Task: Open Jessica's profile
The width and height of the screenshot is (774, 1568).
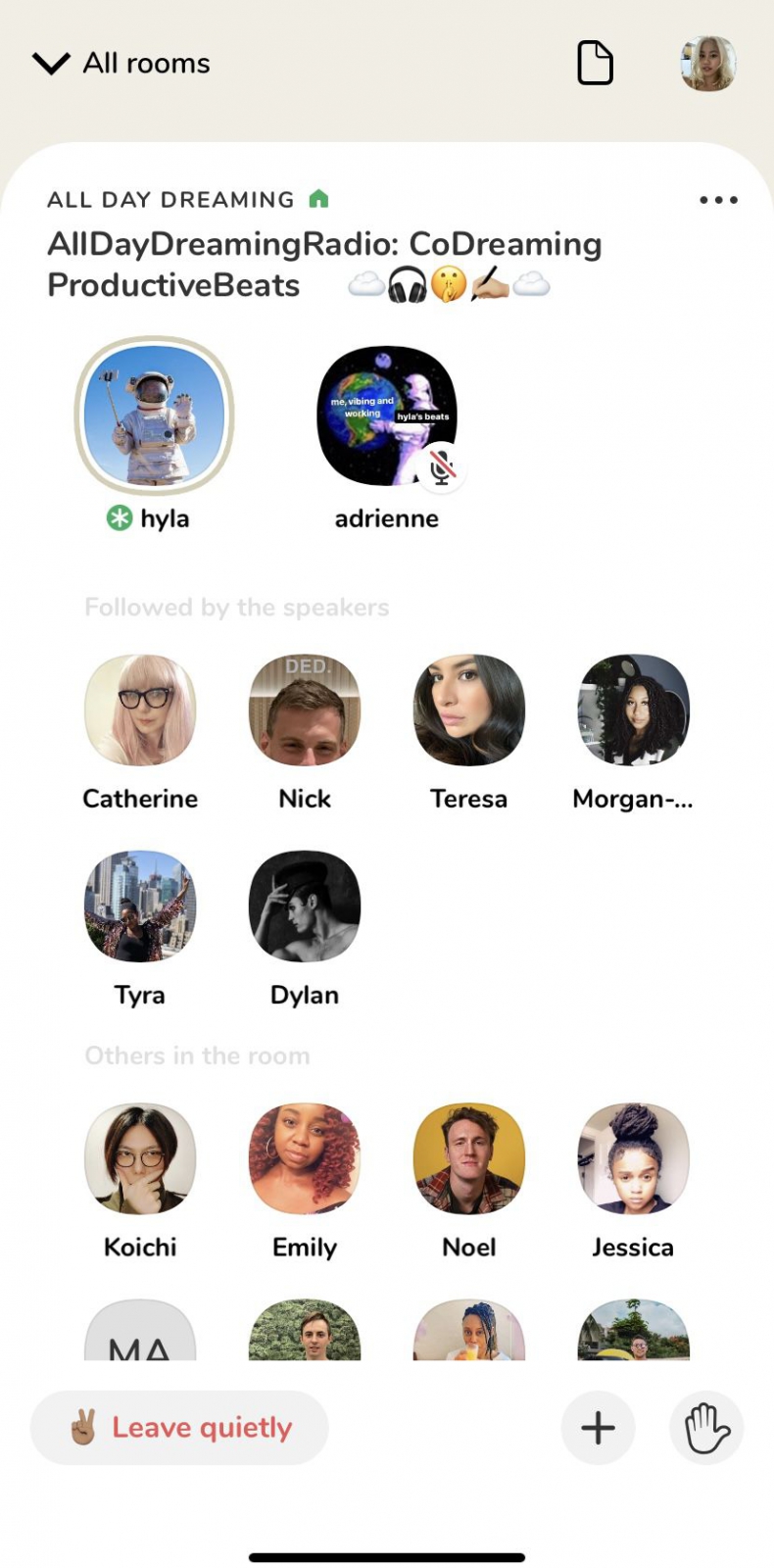Action: click(633, 1159)
